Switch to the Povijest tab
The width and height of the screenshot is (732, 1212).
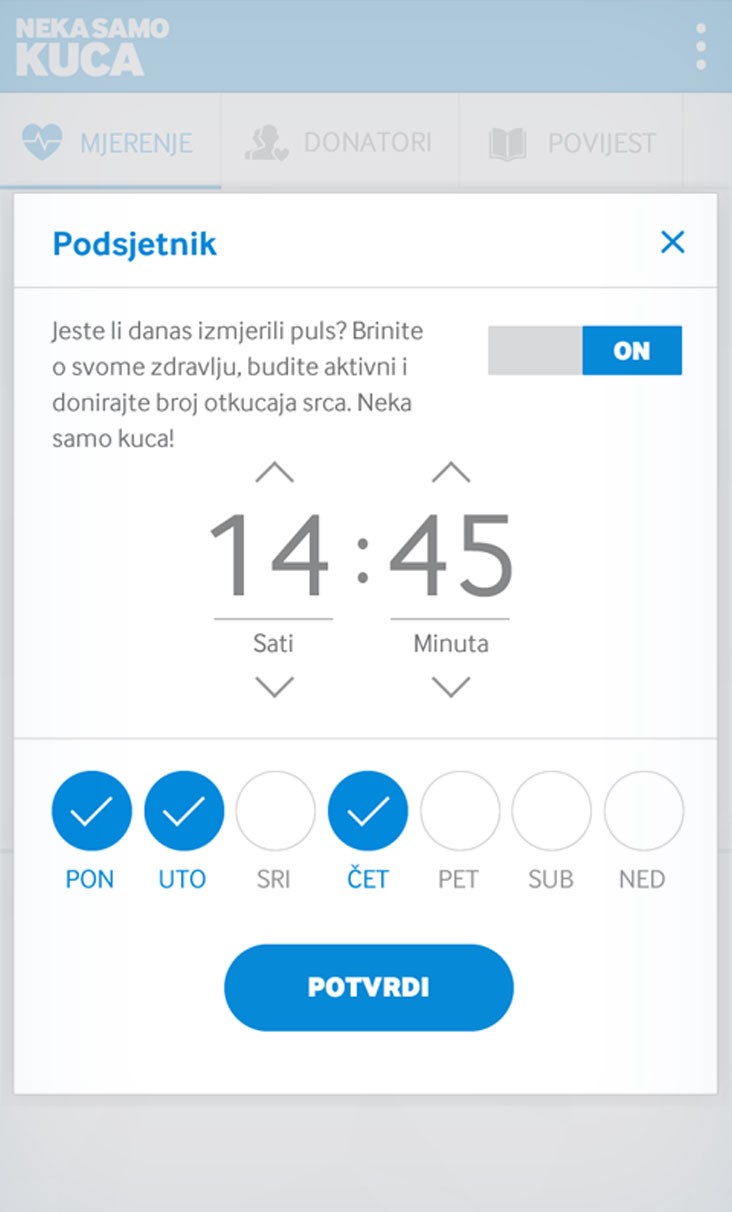tap(572, 143)
